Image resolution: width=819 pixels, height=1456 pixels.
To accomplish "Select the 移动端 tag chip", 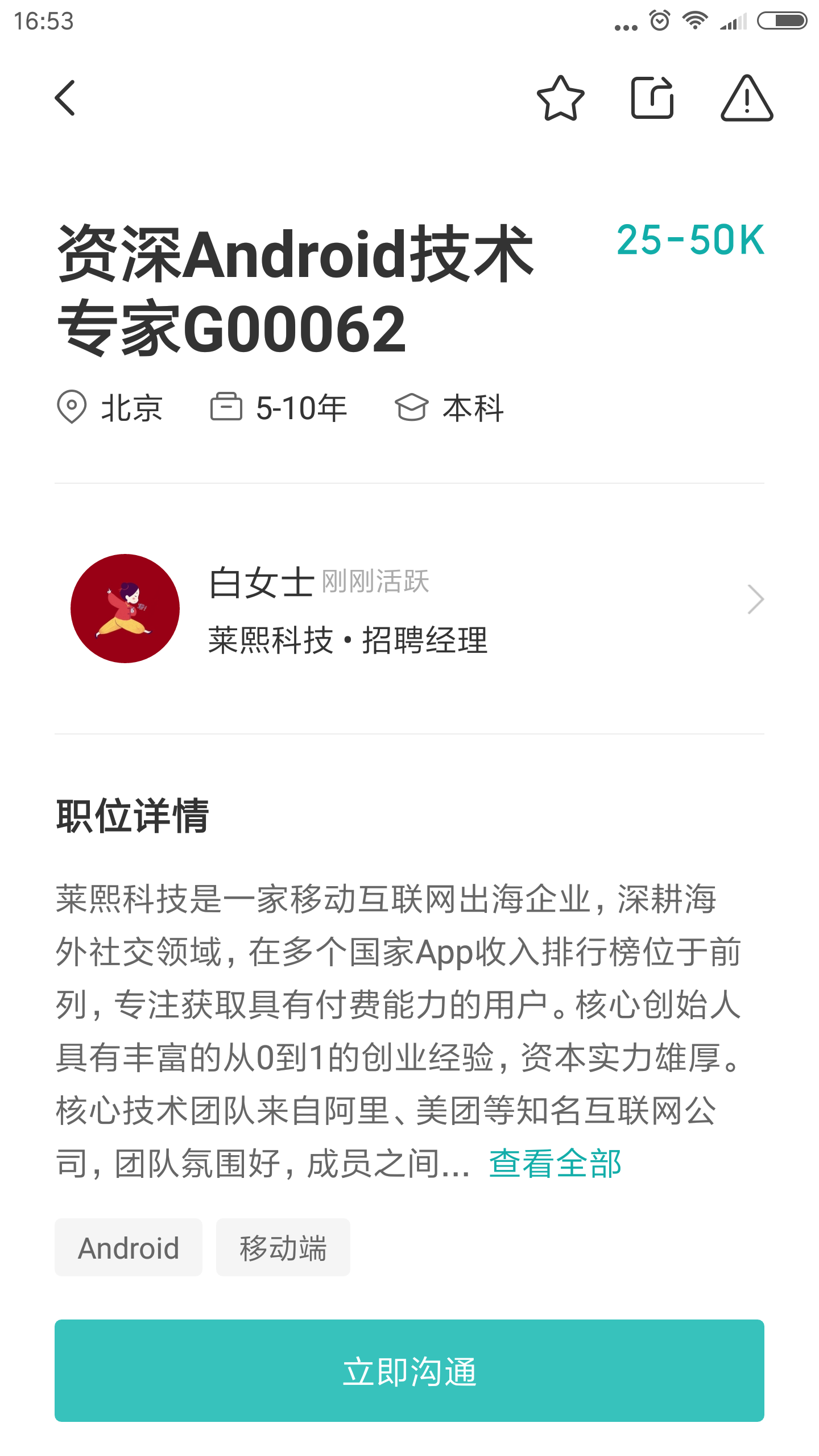I will pos(283,1248).
